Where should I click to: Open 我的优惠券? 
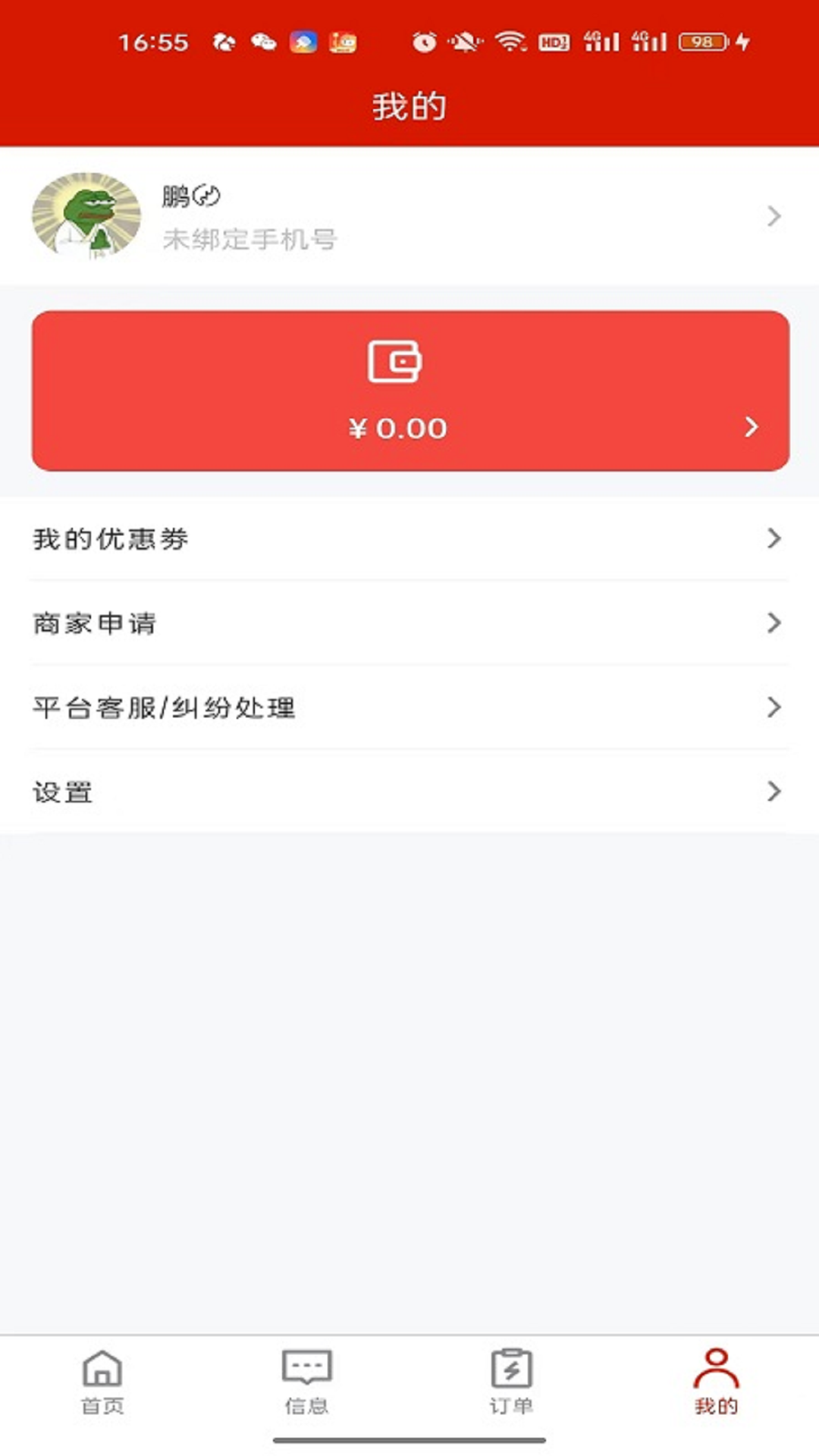point(409,539)
